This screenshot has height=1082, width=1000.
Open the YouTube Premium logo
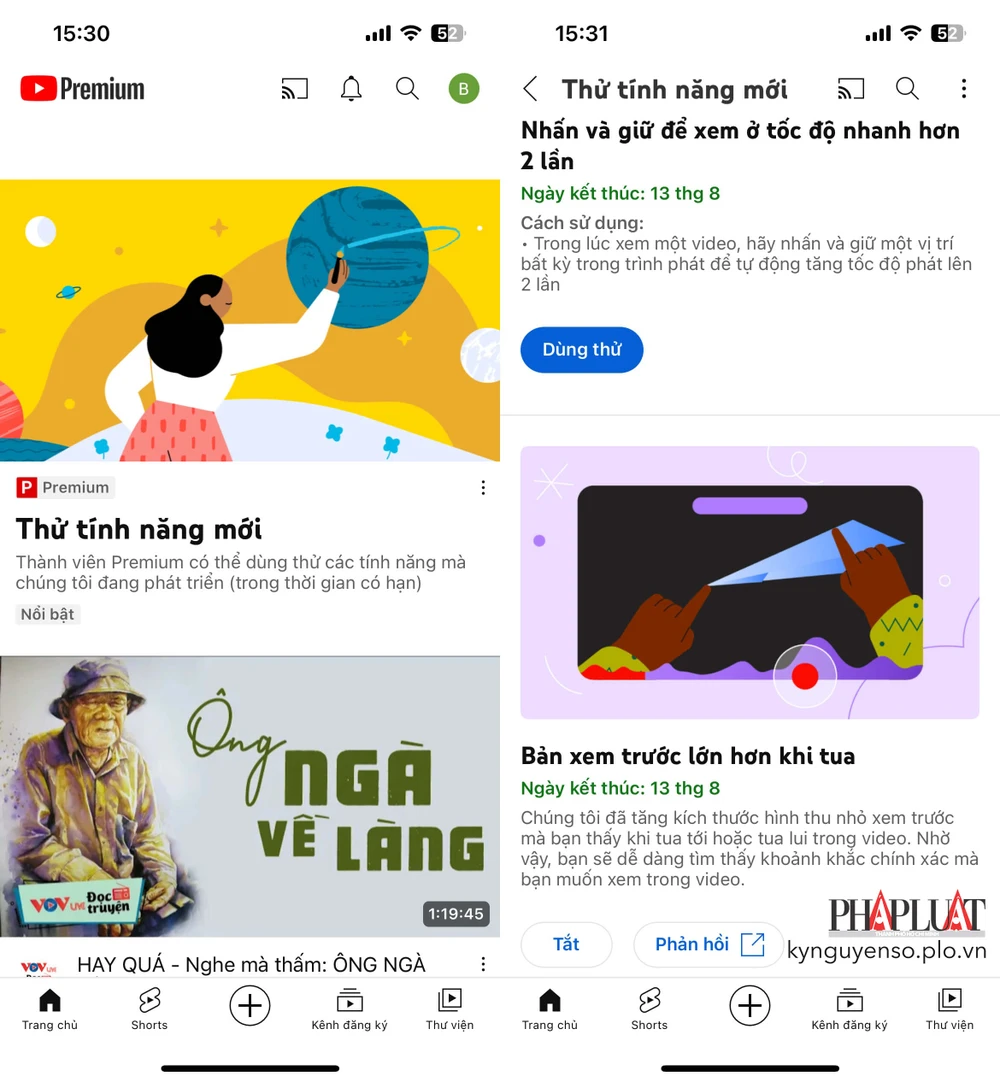click(80, 88)
